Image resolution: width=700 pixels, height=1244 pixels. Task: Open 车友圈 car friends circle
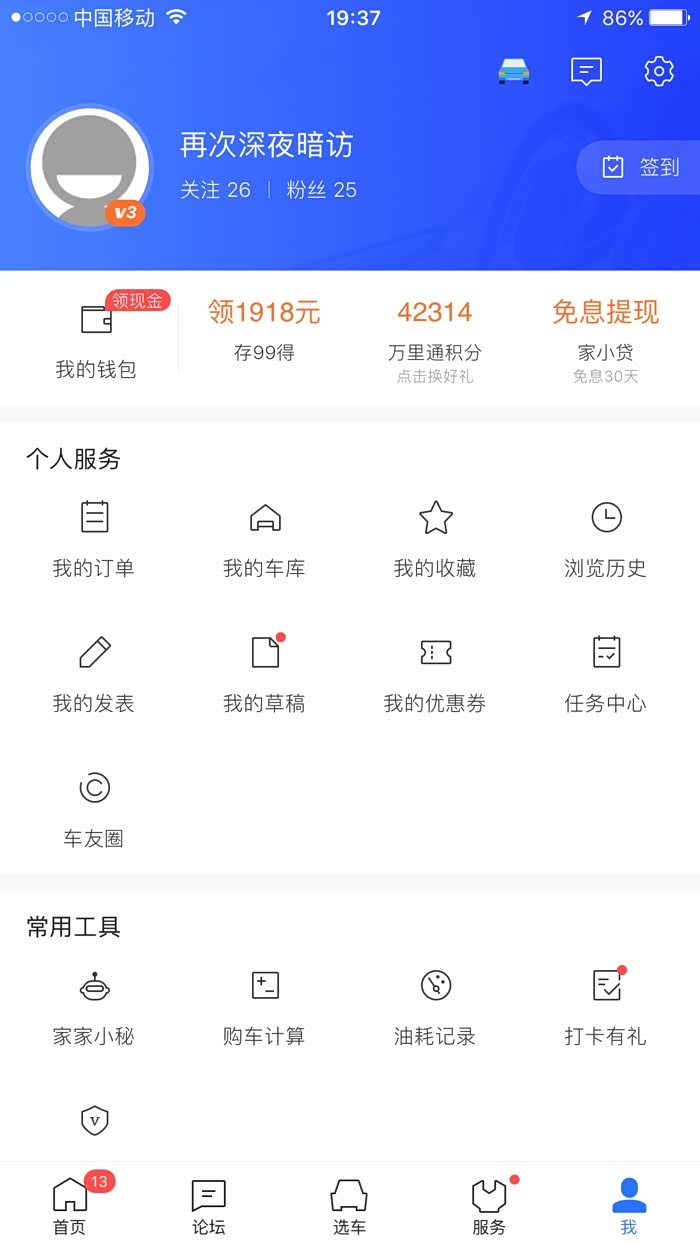tap(93, 808)
